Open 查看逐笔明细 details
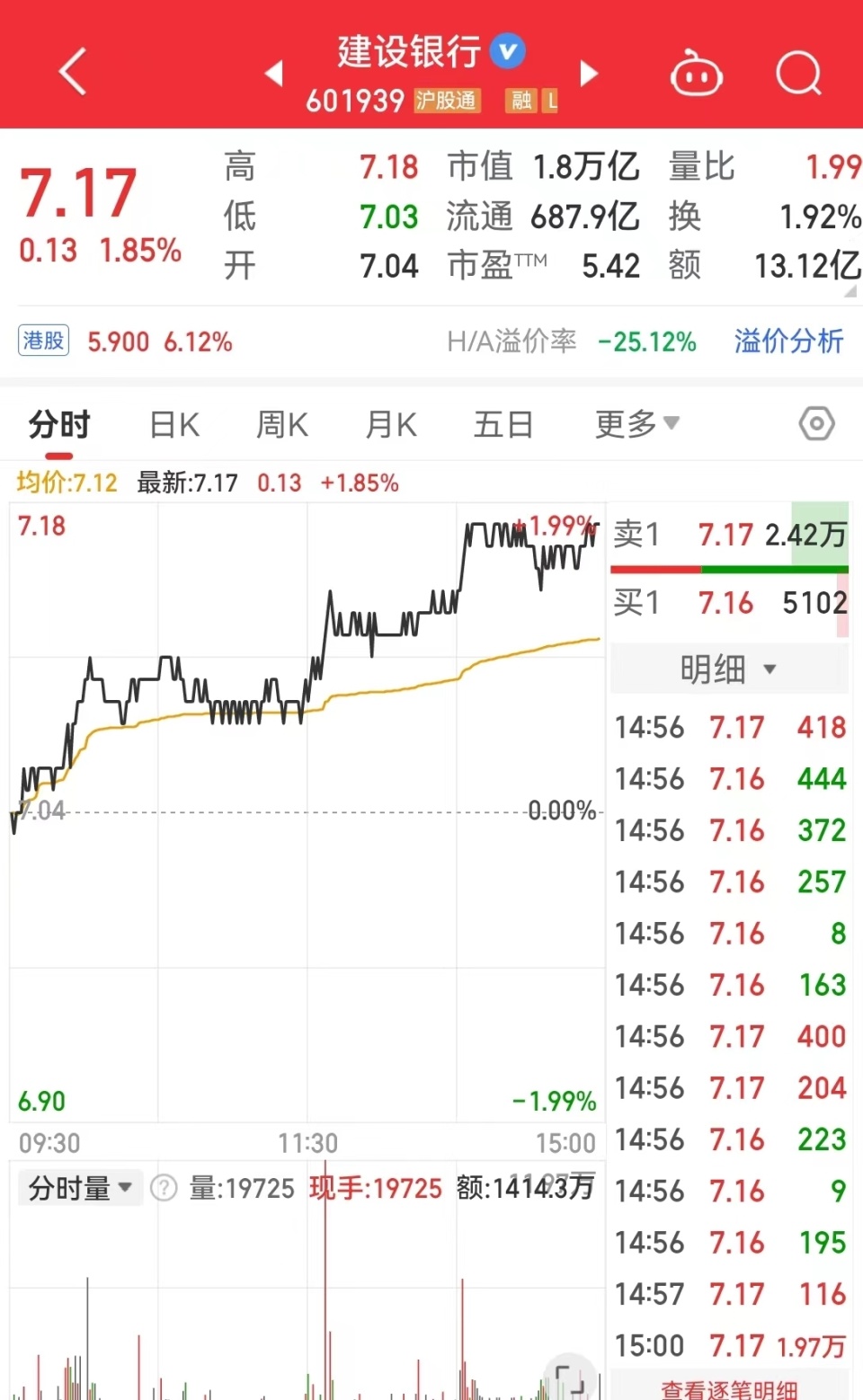Viewport: 863px width, 1400px height. click(x=729, y=1389)
